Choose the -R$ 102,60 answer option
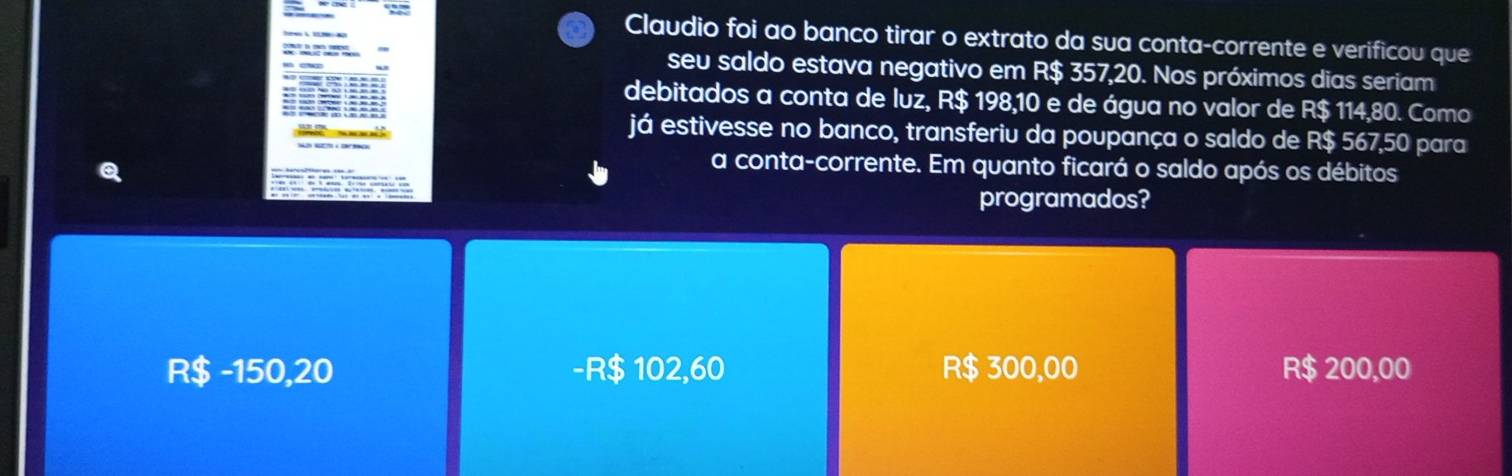 (x=647, y=370)
